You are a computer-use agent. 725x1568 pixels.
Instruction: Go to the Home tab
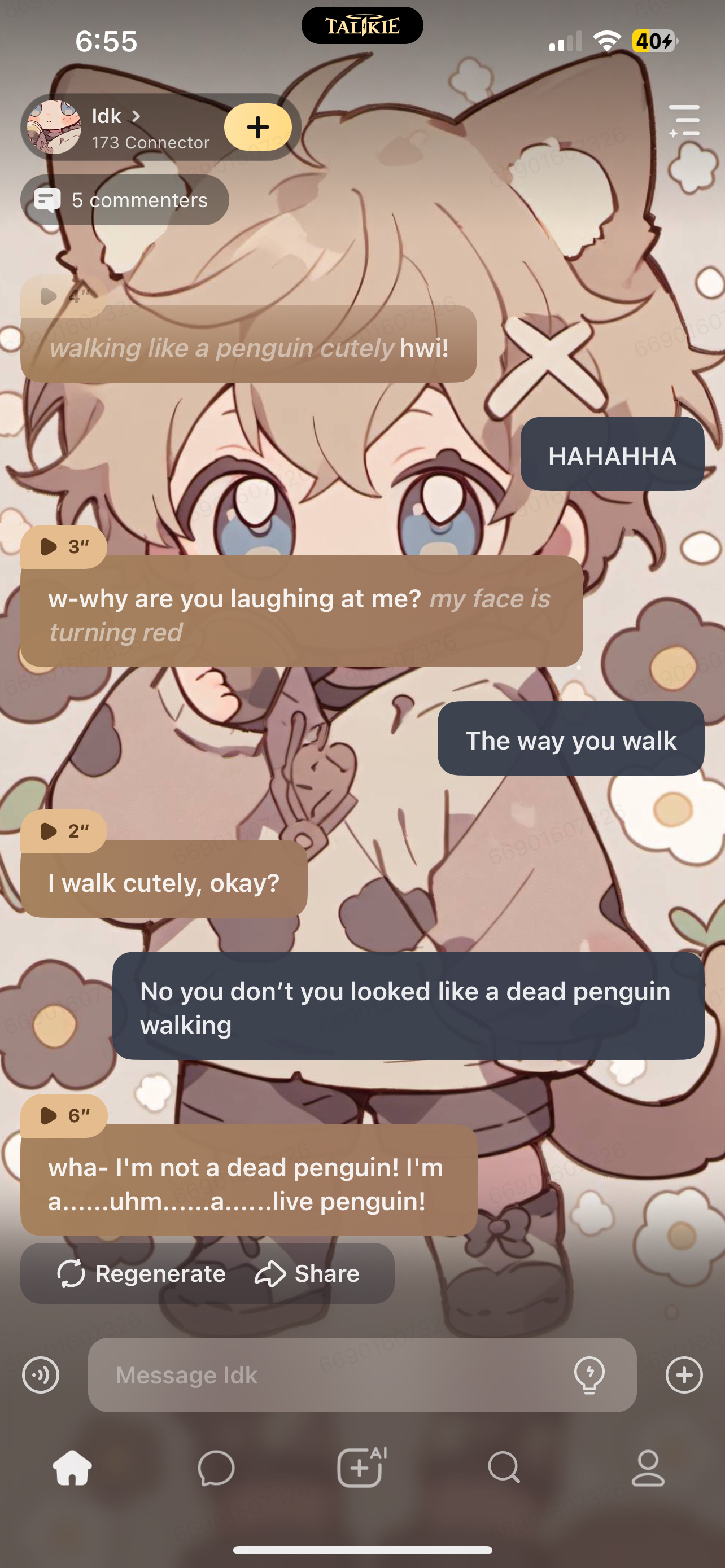[72, 1468]
